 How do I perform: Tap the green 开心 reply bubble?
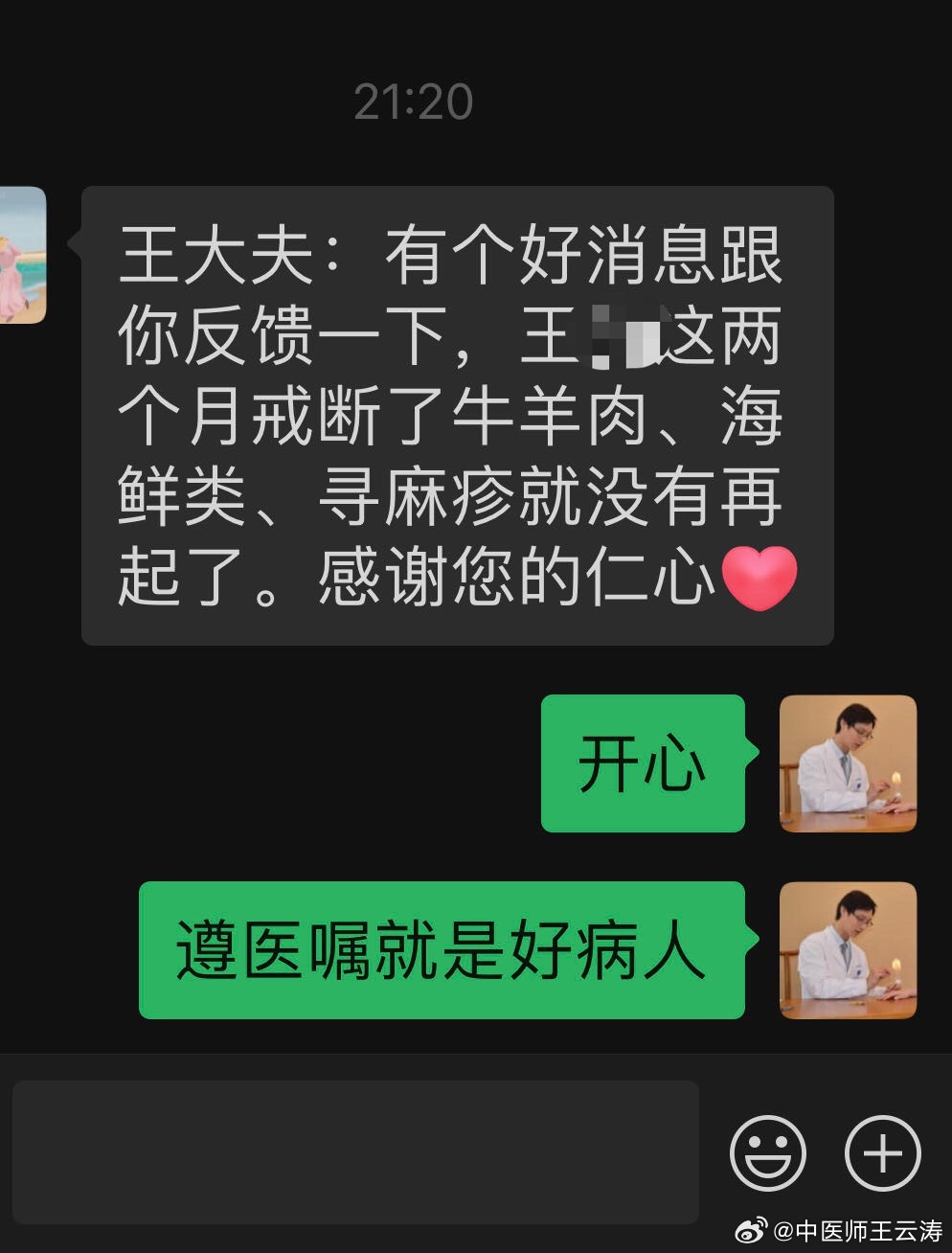click(x=642, y=763)
